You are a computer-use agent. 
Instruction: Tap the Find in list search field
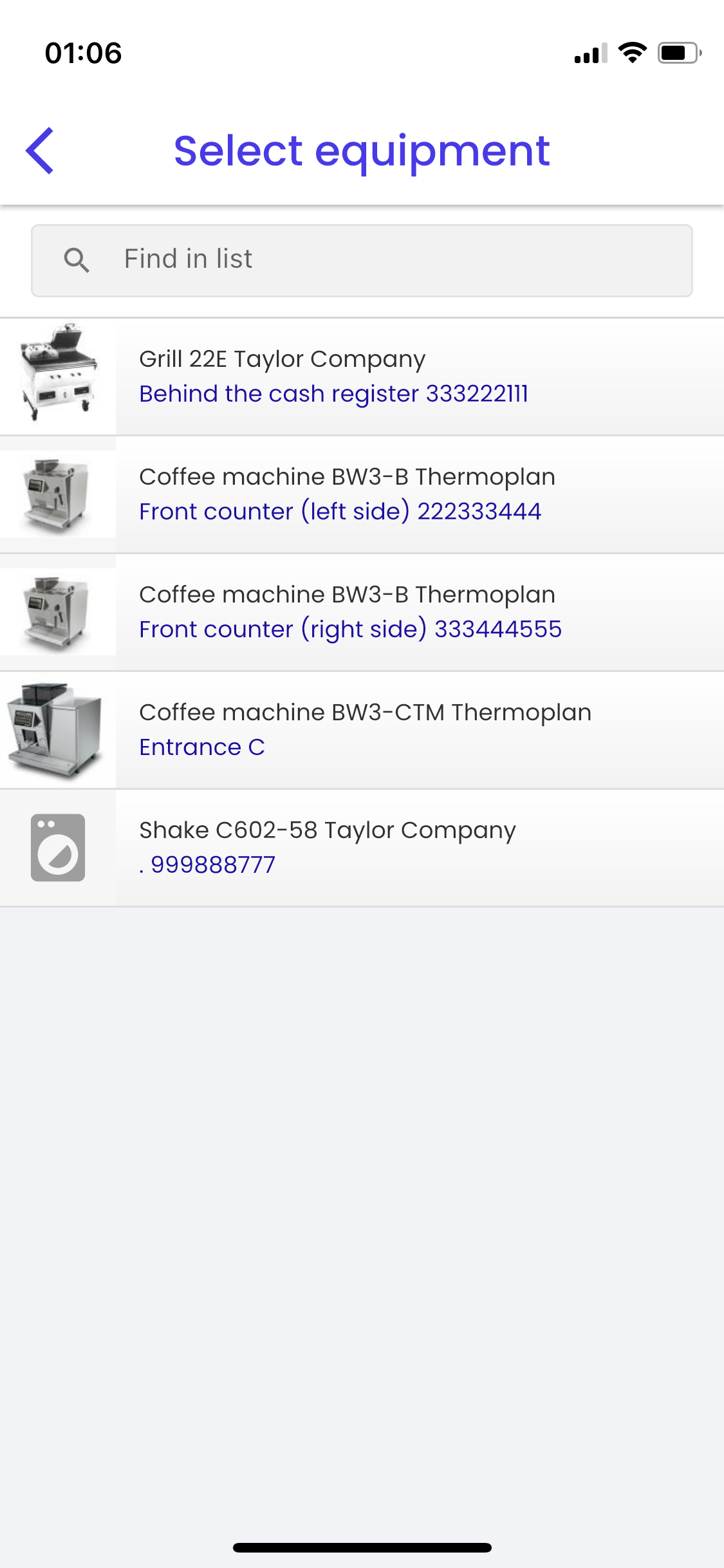point(362,260)
